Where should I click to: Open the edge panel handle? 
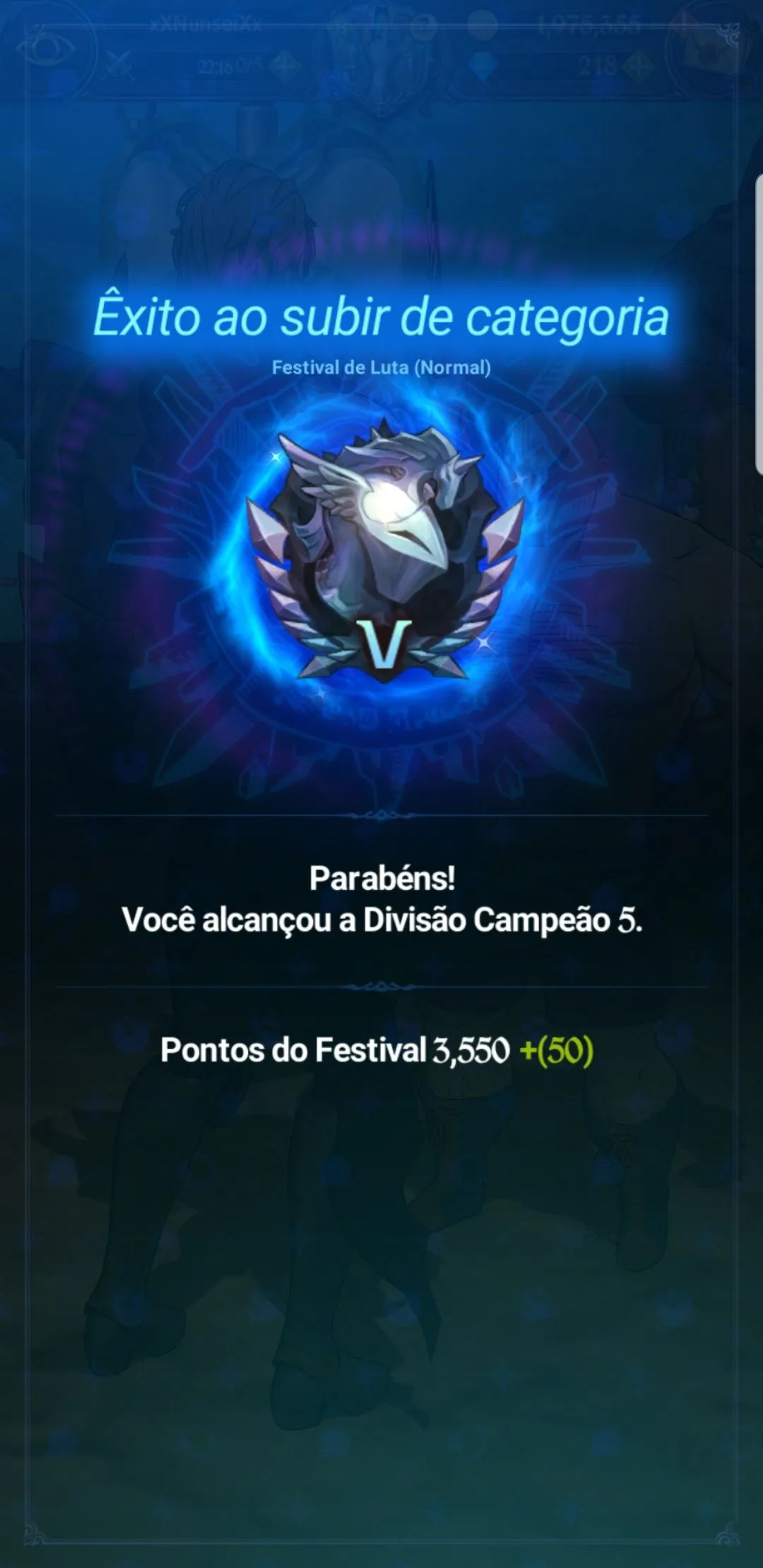pyautogui.click(x=759, y=323)
